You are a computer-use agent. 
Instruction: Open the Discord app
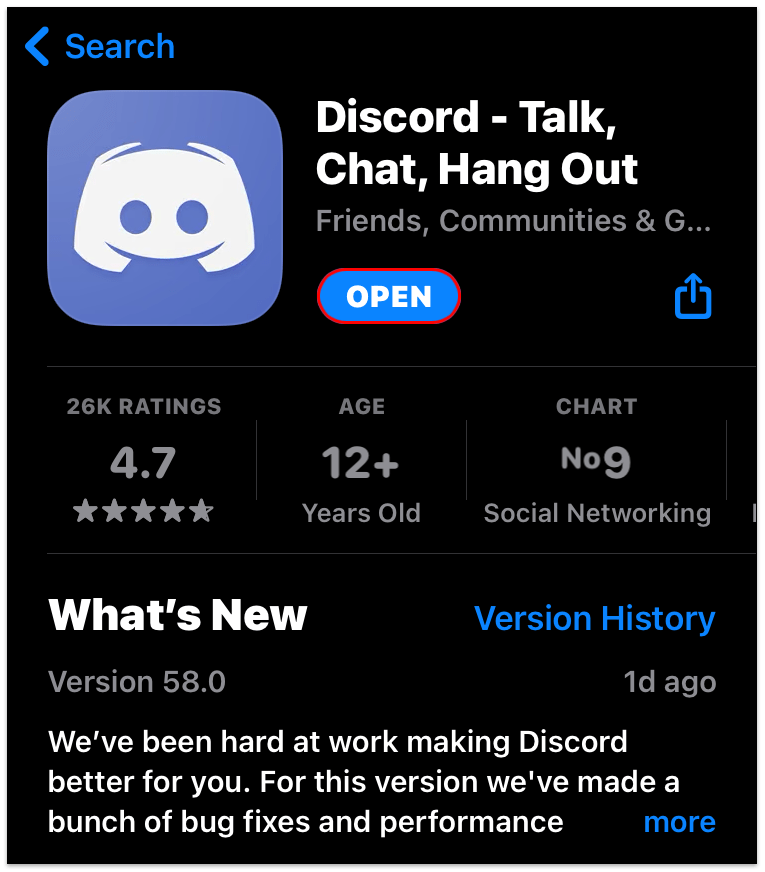(x=388, y=297)
